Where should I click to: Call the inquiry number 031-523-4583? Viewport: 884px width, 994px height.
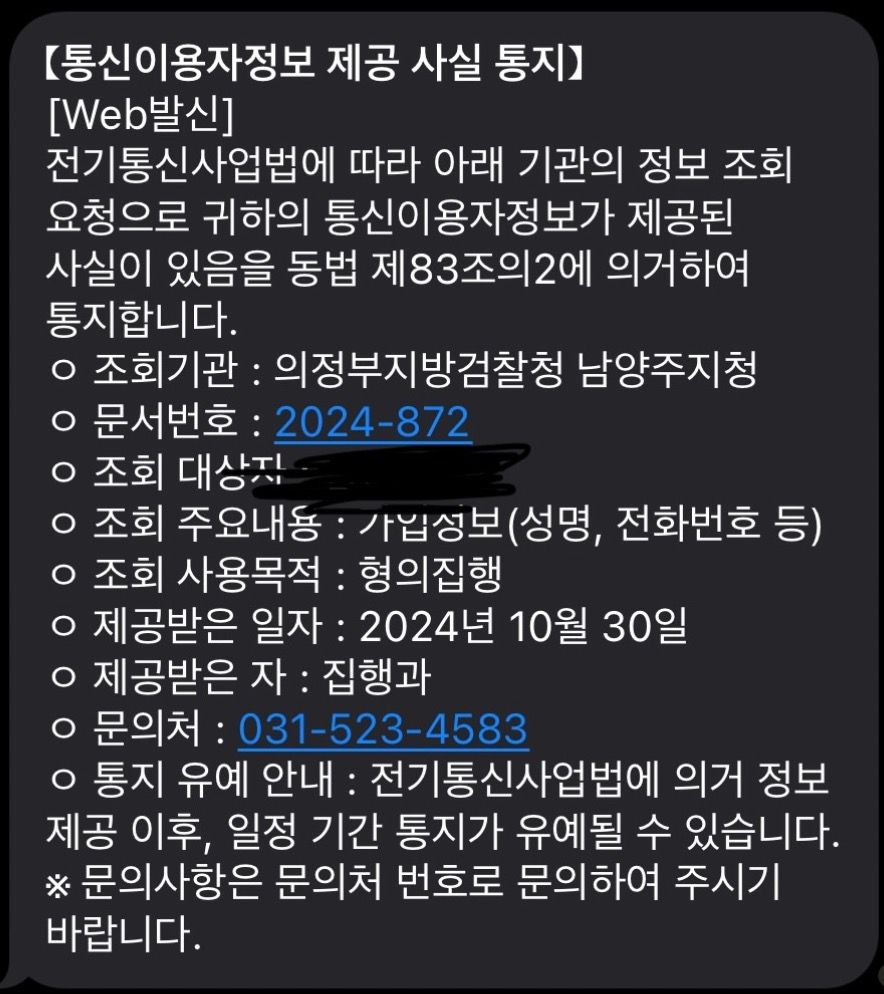(382, 730)
